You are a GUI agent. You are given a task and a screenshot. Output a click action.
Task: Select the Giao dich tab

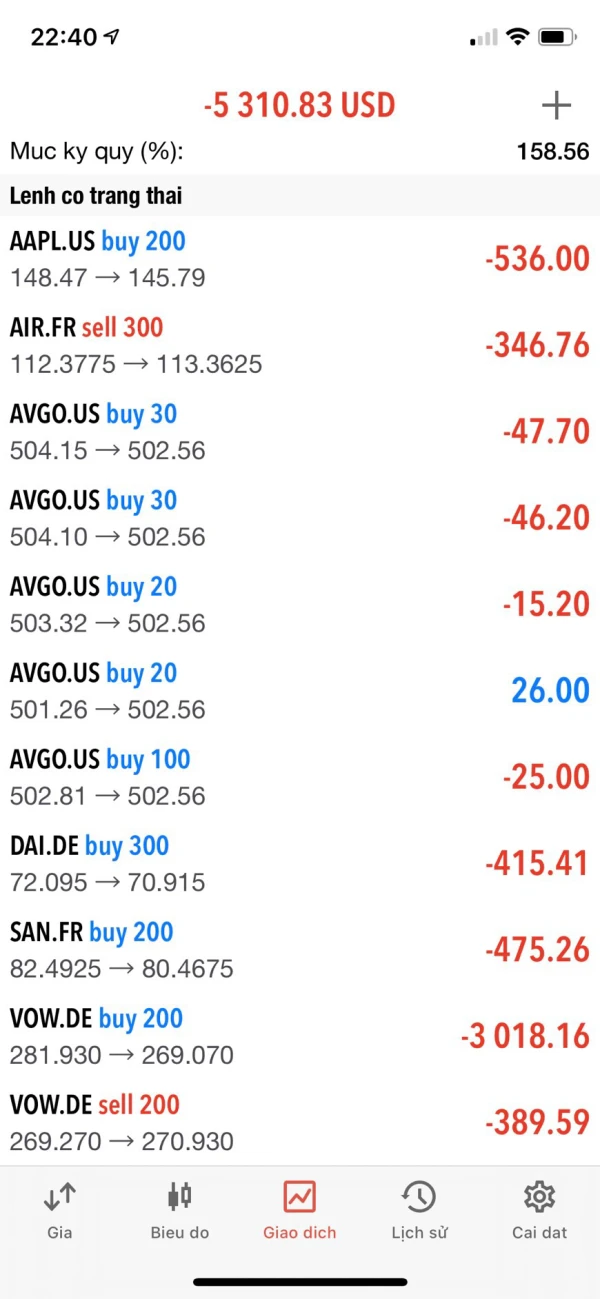coord(300,1210)
